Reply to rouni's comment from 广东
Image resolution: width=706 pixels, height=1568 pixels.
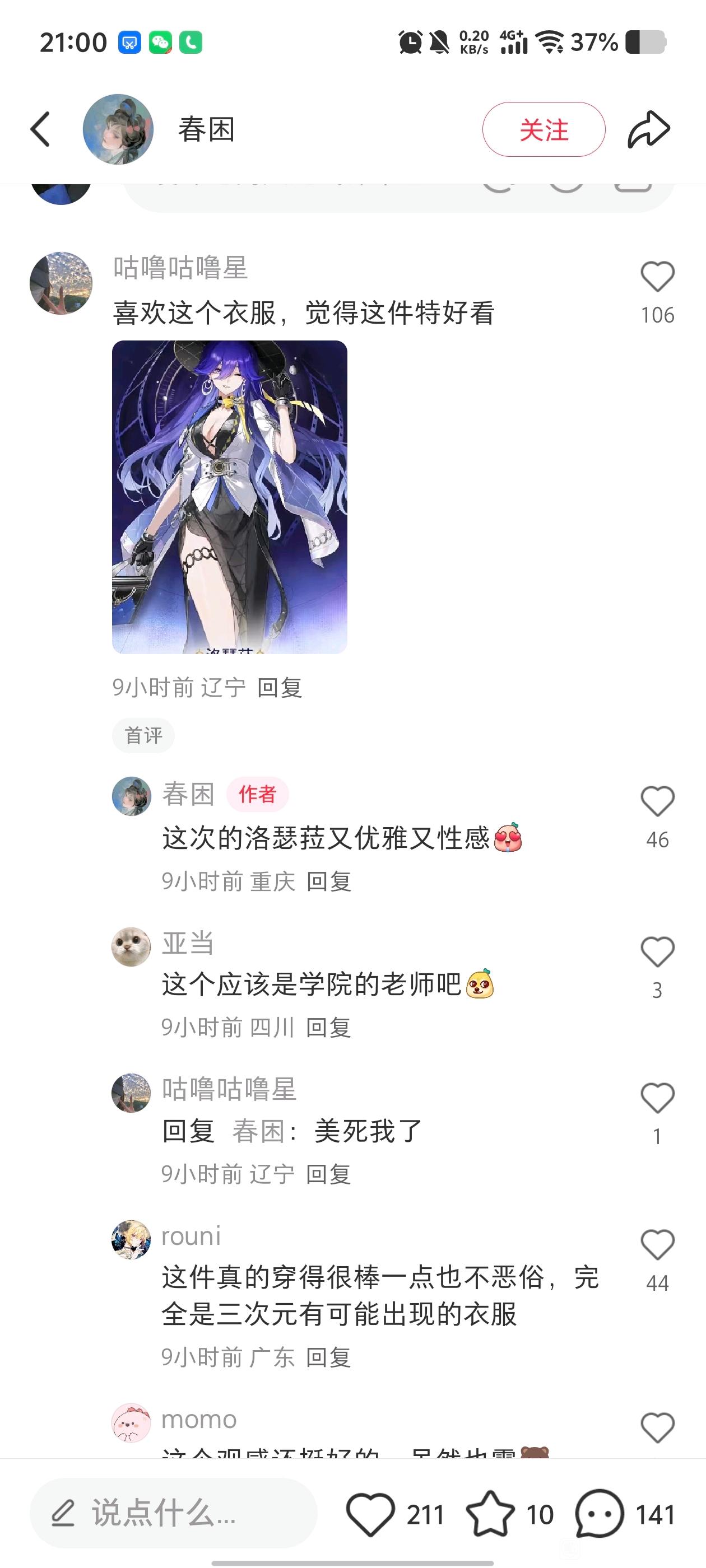pyautogui.click(x=328, y=1357)
